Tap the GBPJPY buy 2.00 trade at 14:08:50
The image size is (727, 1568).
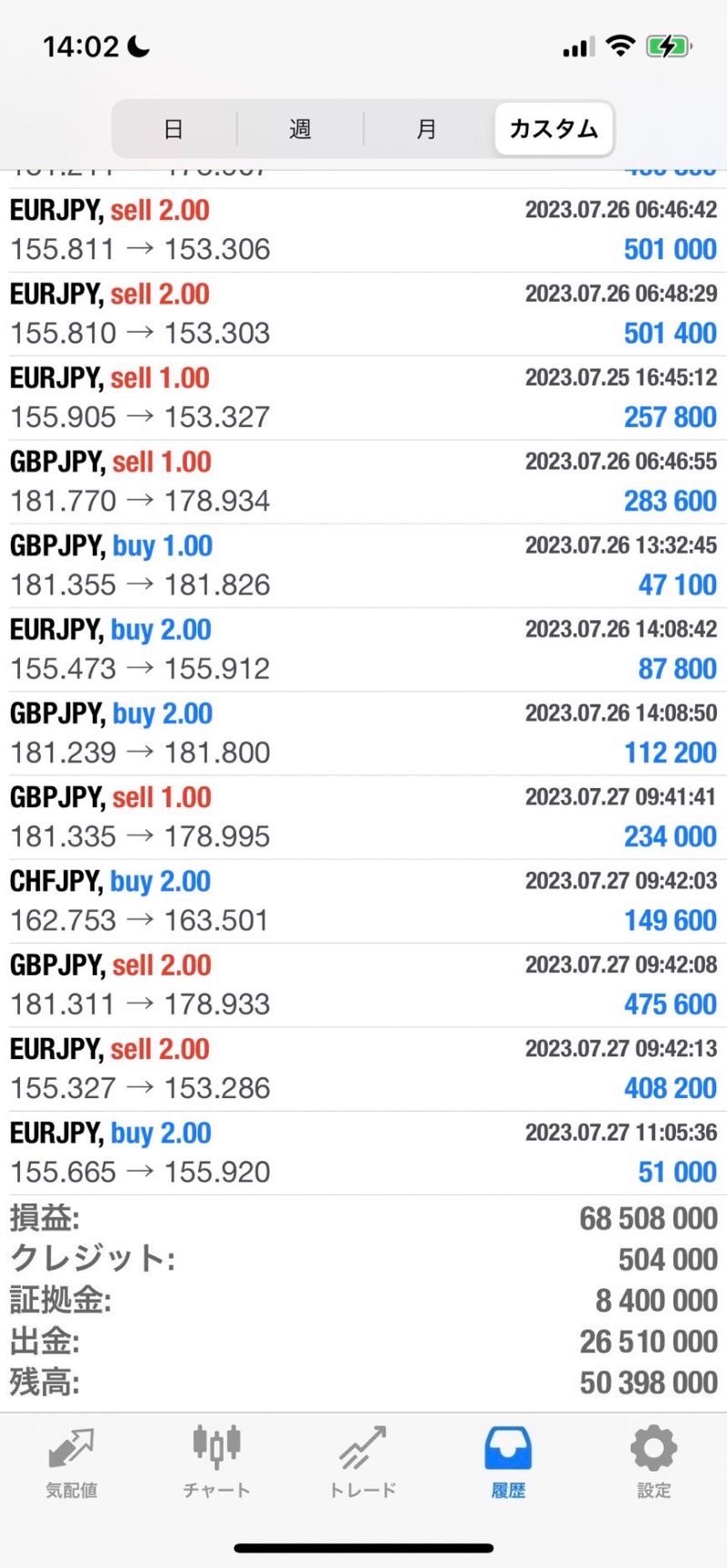pos(363,733)
